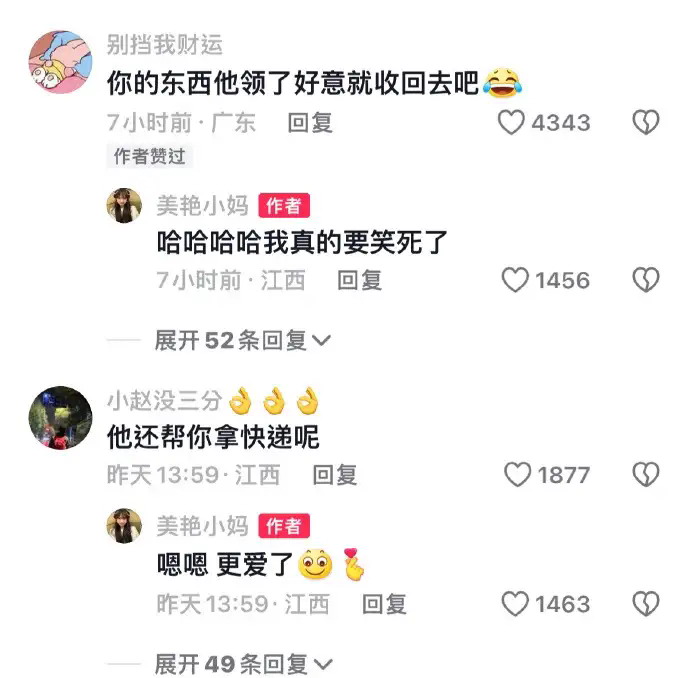Viewport: 690px width, 678px height.
Task: Open 别挡我财运's profile avatar
Action: pyautogui.click(x=60, y=63)
